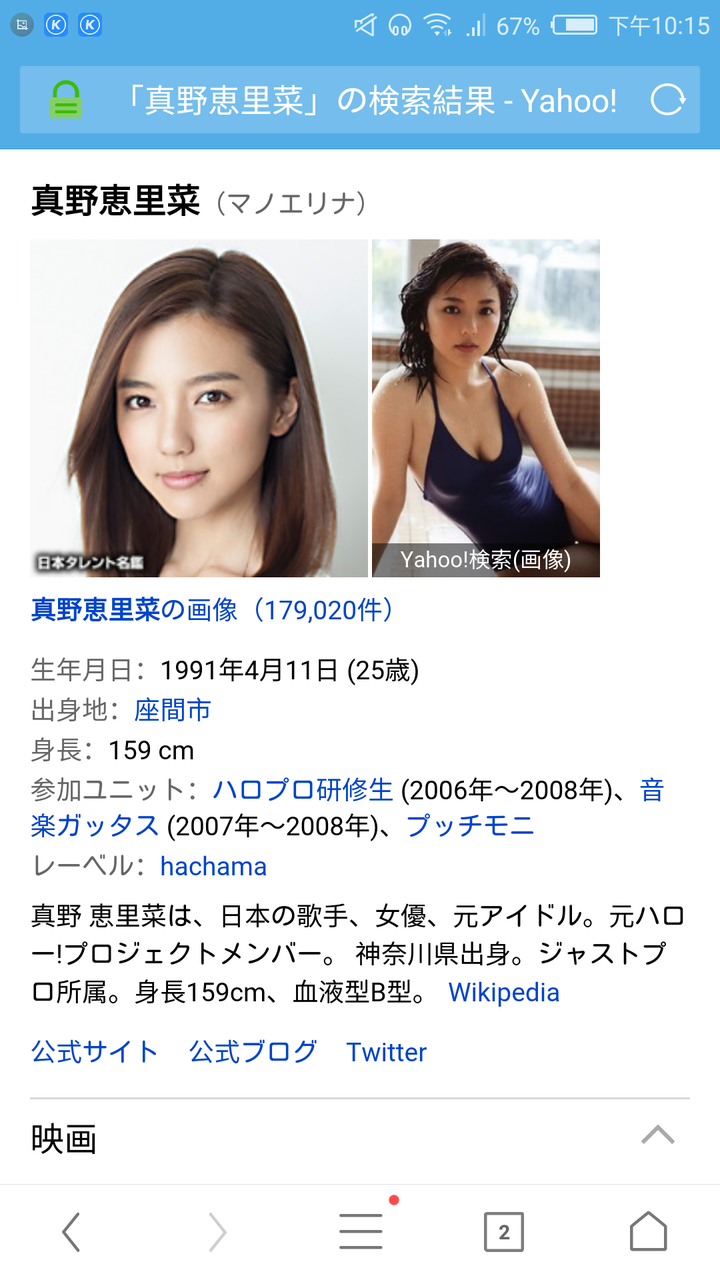
Task: Visit the 公式サイト link
Action: coord(95,1052)
